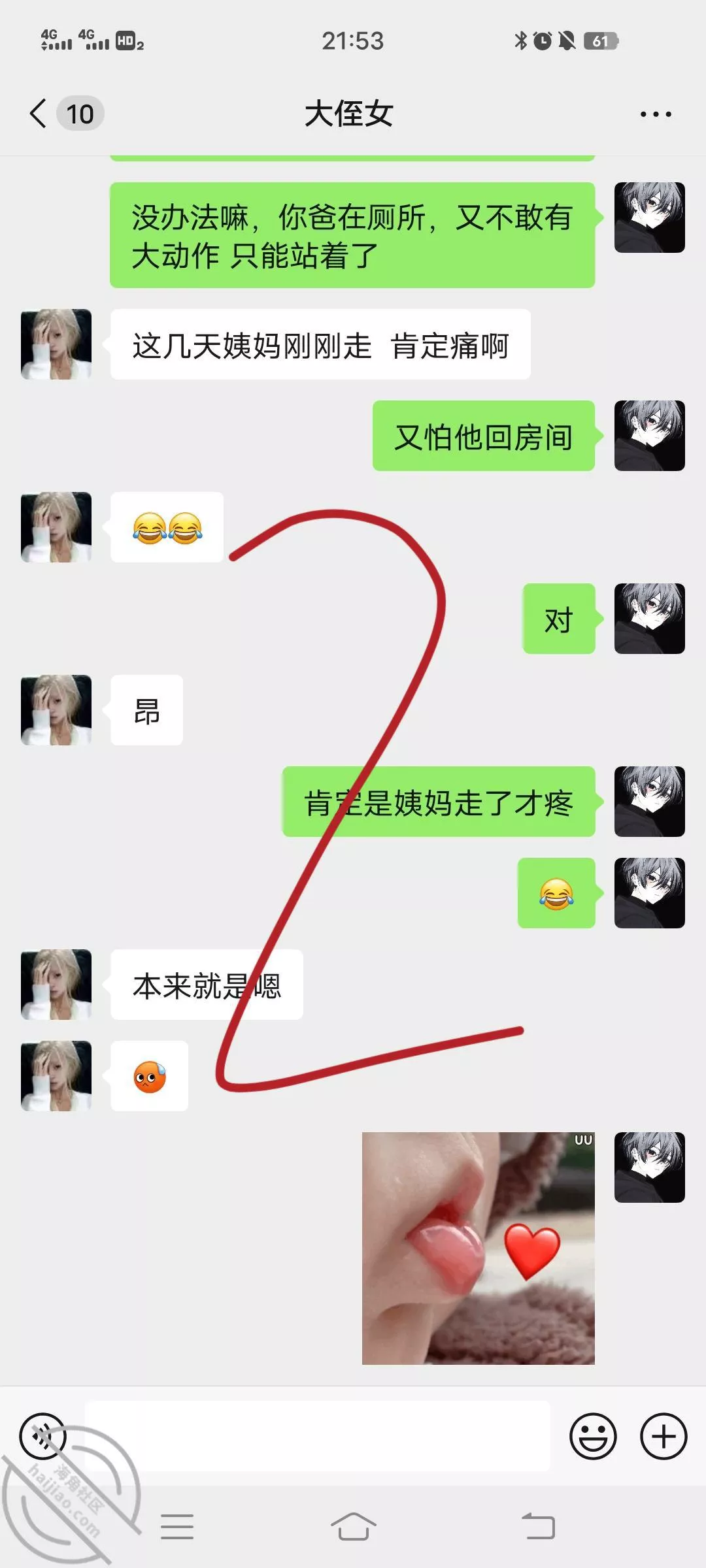Image resolution: width=706 pixels, height=1568 pixels.
Task: Tap the system home button
Action: (353, 1527)
